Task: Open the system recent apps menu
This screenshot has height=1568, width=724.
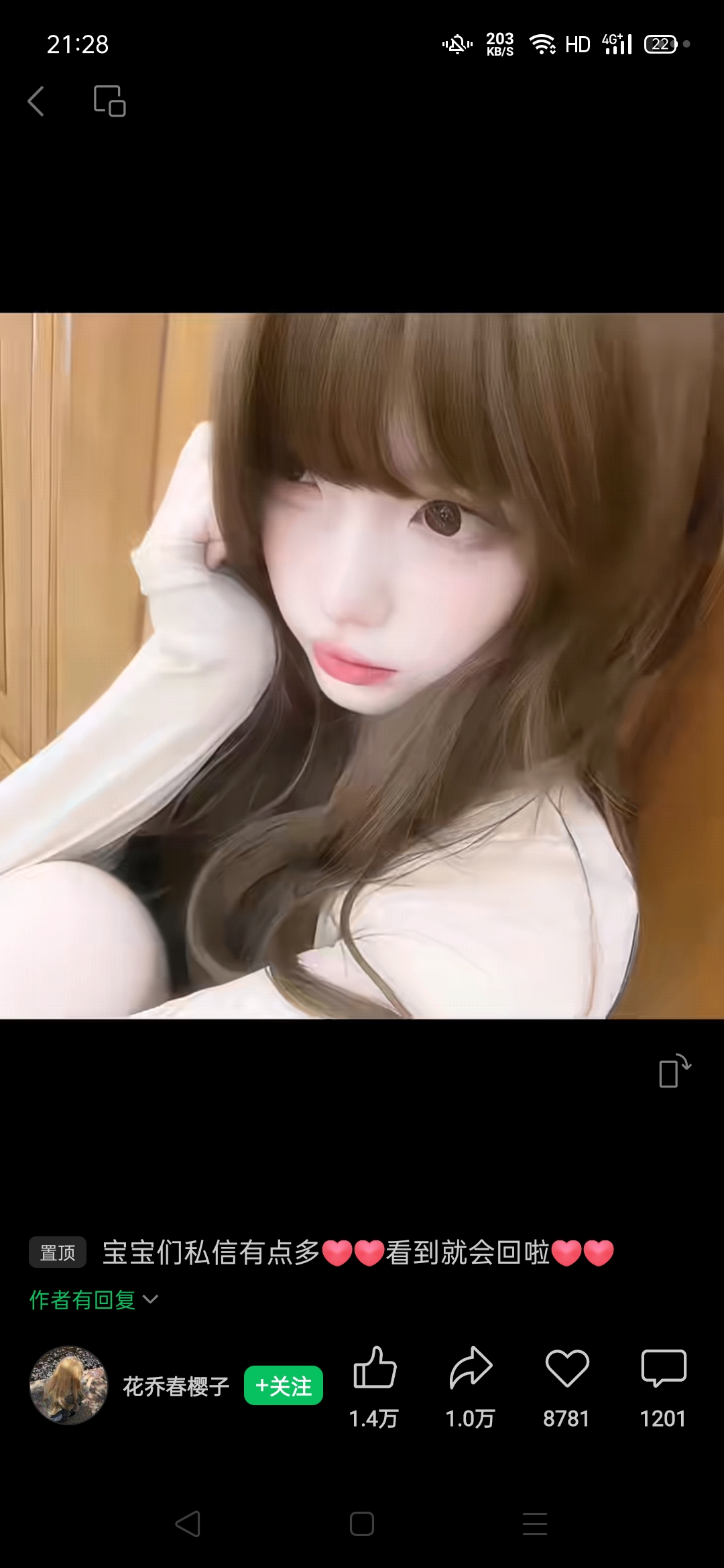Action: point(535,1524)
